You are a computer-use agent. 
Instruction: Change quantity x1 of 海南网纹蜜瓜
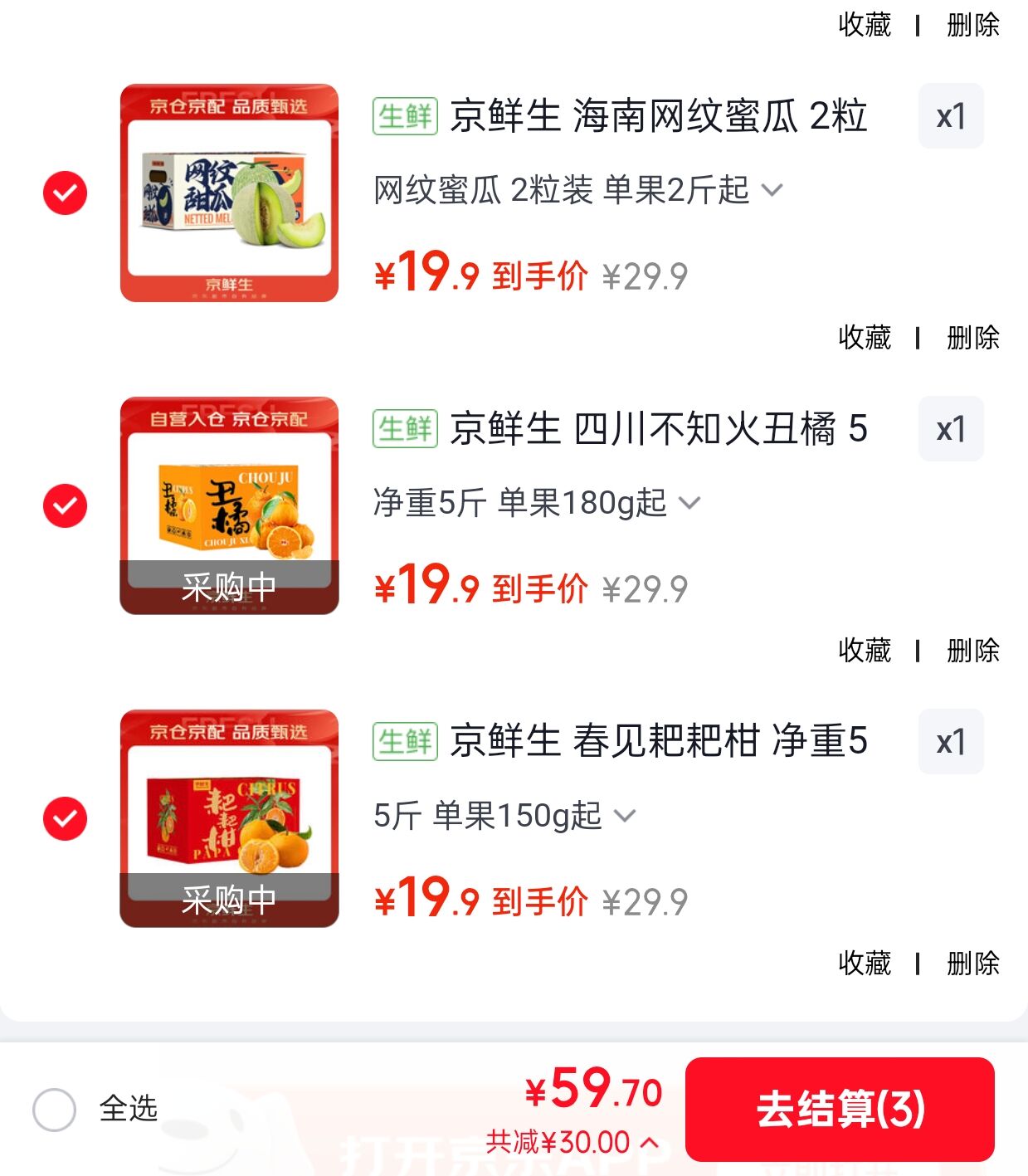tap(951, 116)
